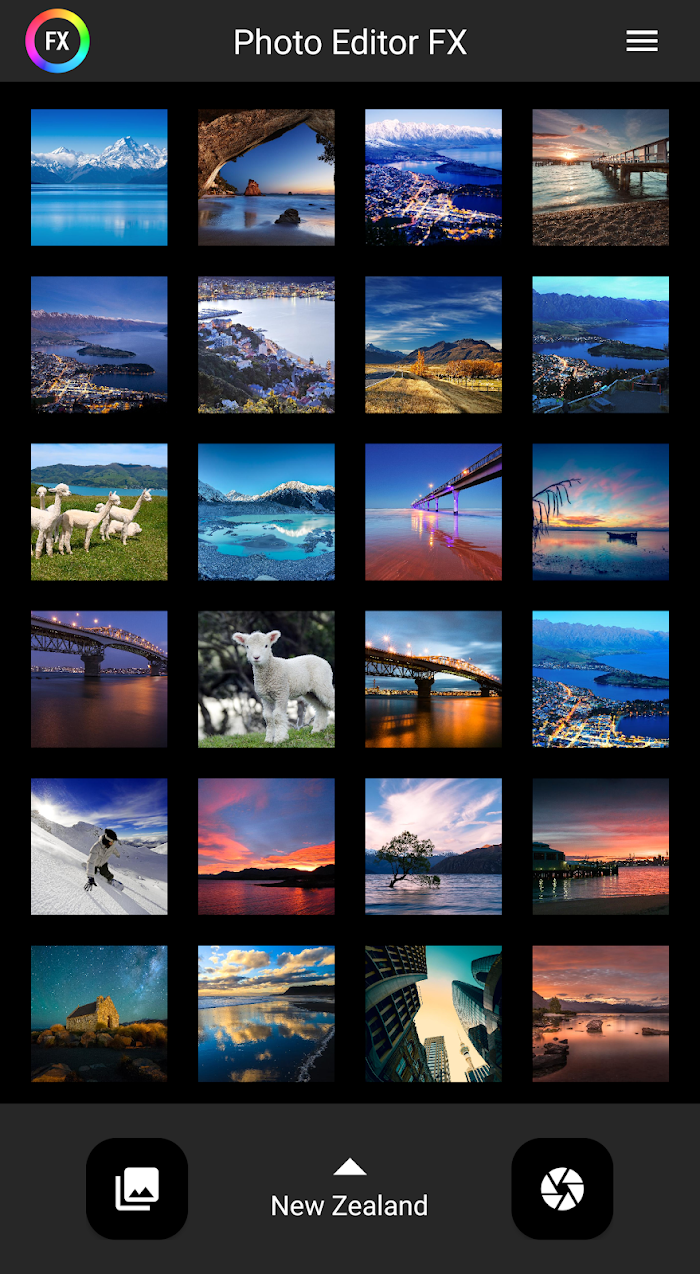
Task: Pick the purple-lit pier reflection photo
Action: [x=433, y=512]
